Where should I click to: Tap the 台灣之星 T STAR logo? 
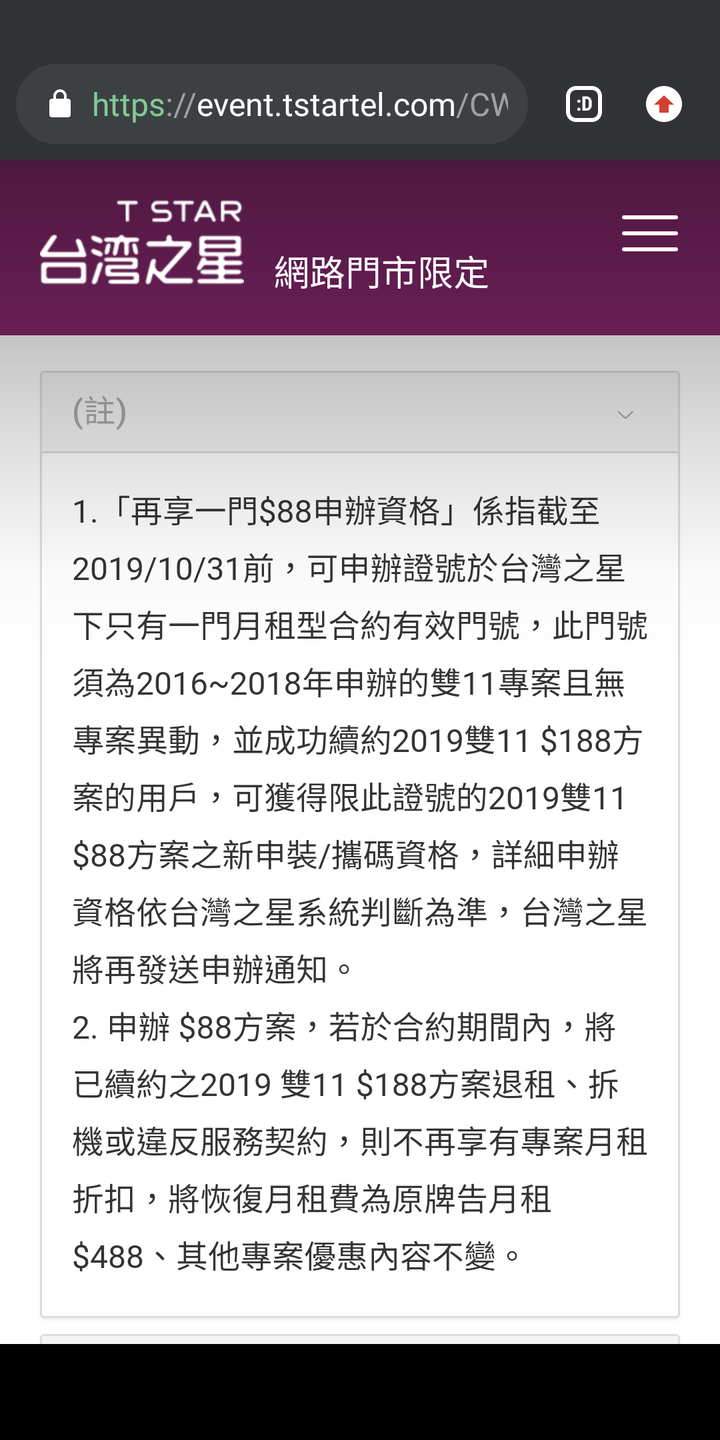click(x=142, y=242)
